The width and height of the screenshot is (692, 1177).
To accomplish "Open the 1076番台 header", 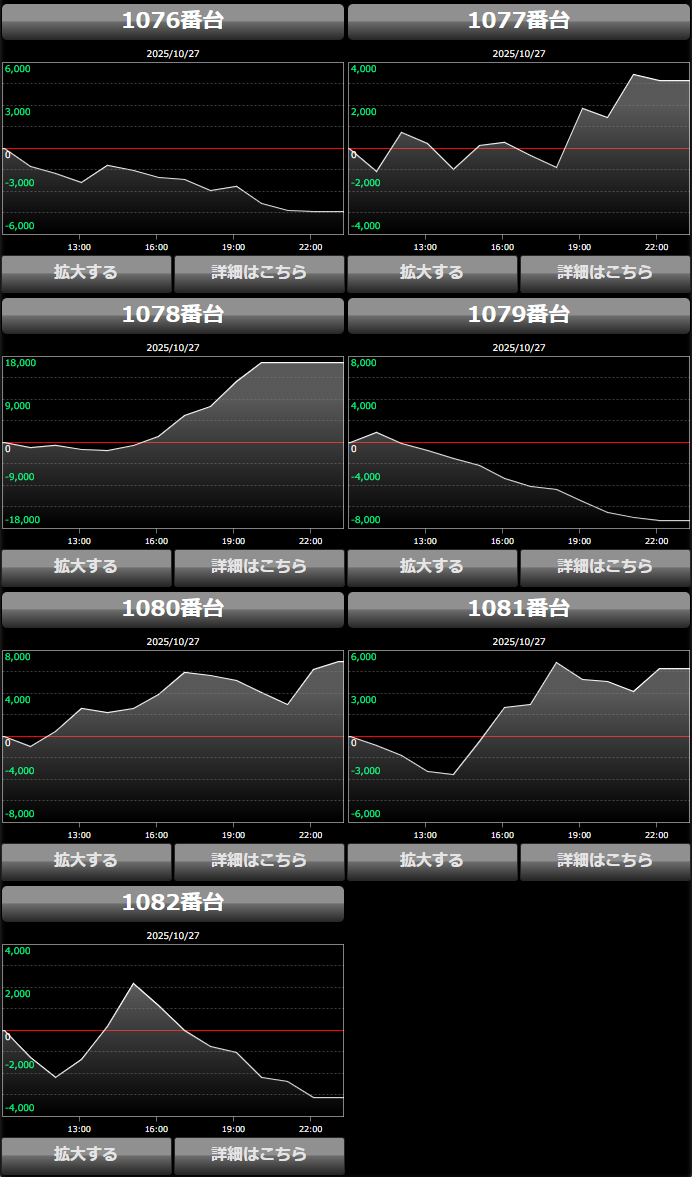I will pos(173,21).
